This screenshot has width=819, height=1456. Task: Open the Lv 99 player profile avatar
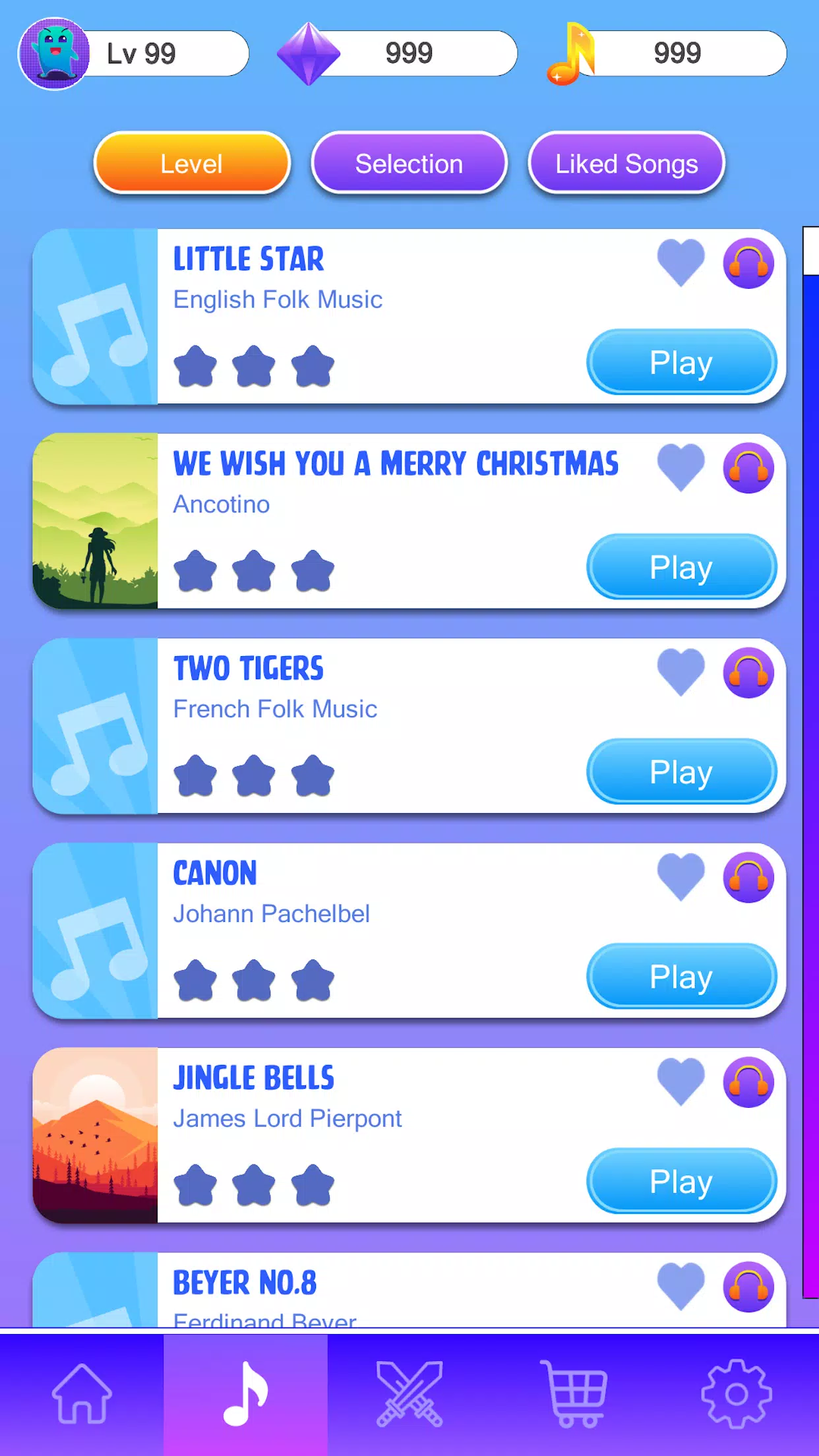pos(54,53)
